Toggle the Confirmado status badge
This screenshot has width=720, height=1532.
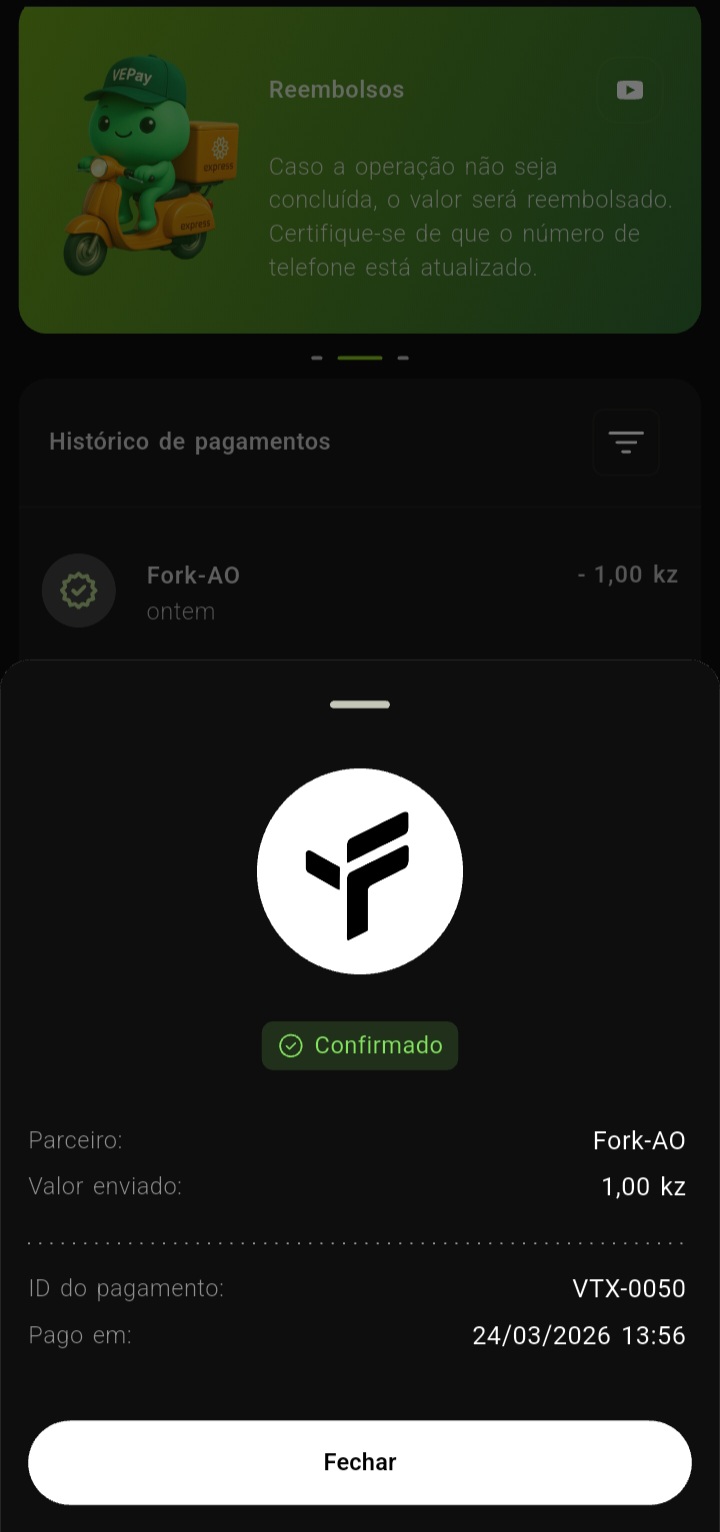[x=360, y=1045]
